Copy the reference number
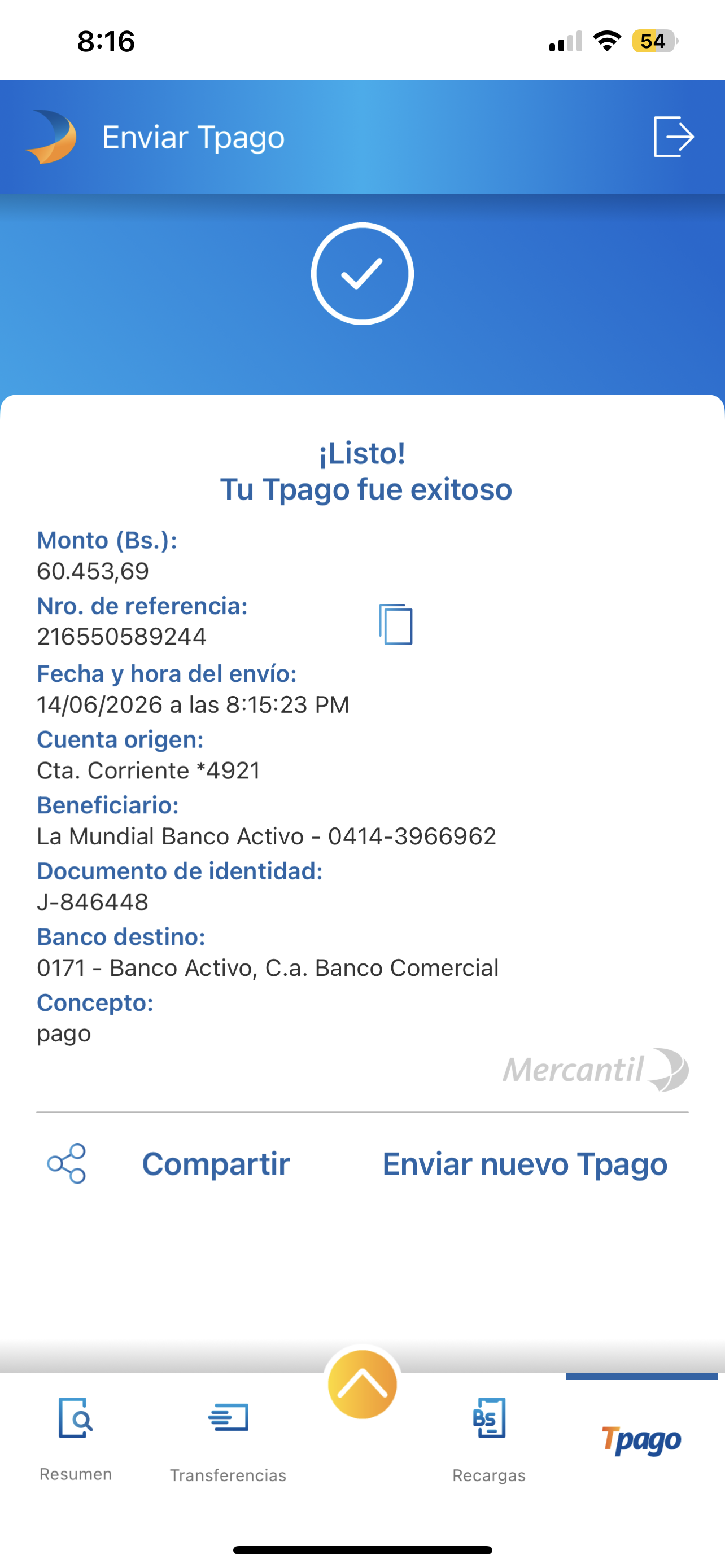Screen dimensions: 725x1568 pyautogui.click(x=396, y=624)
